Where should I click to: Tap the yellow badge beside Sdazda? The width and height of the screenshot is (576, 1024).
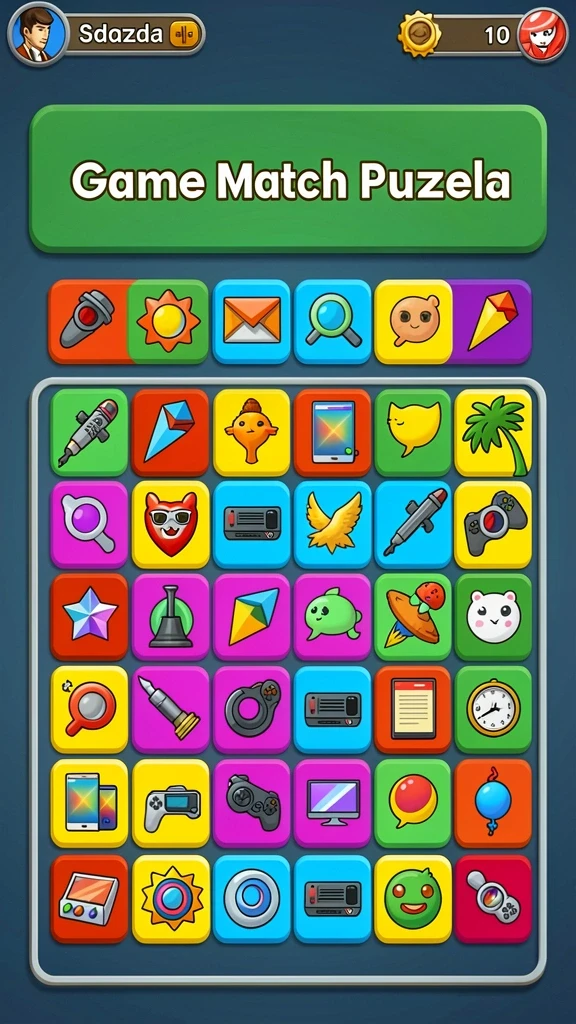coord(185,33)
